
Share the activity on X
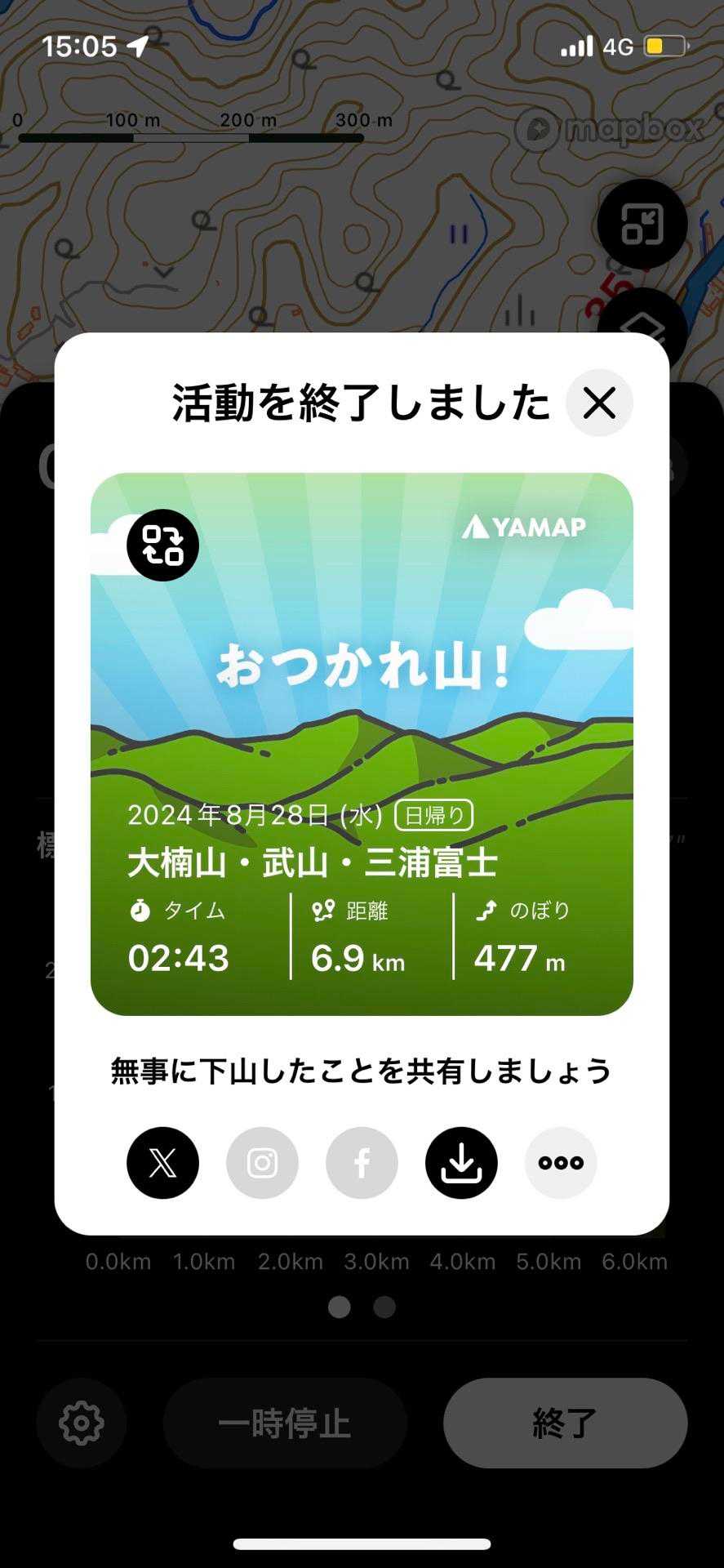tap(162, 1162)
